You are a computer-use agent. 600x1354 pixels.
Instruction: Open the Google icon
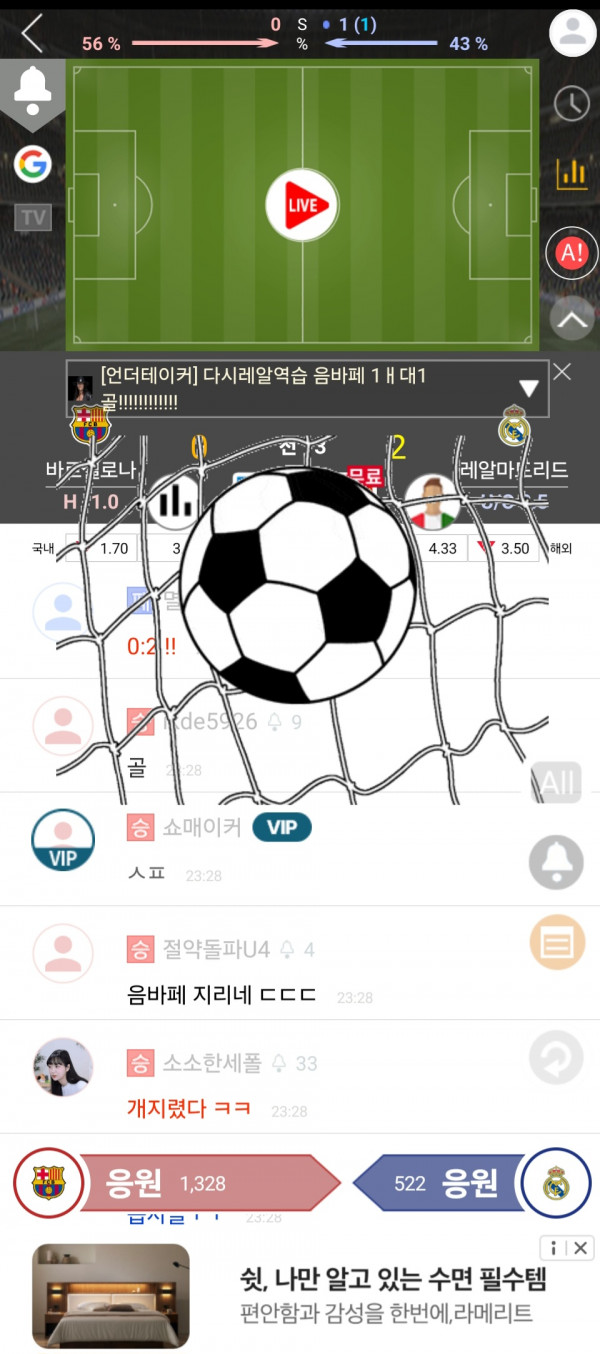tap(33, 163)
